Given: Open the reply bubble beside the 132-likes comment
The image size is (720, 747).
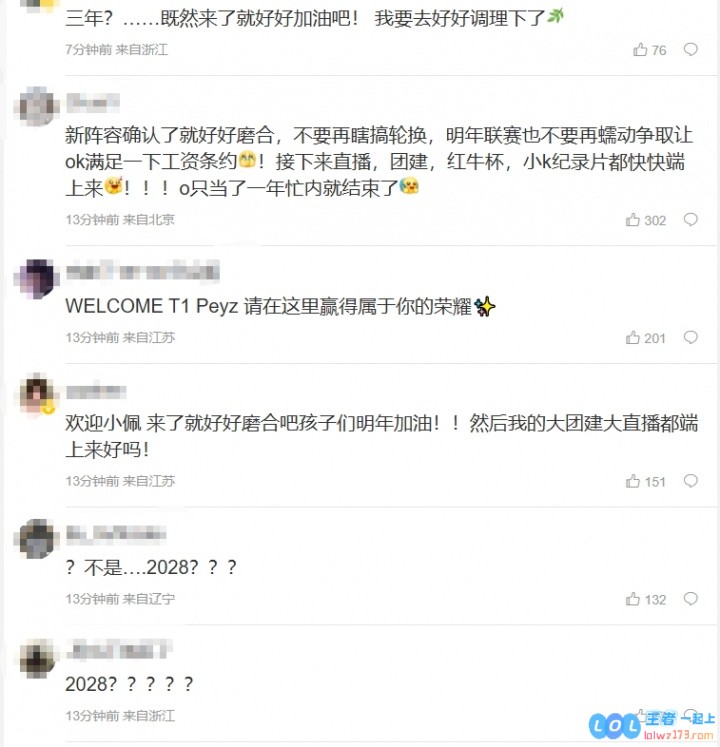Looking at the screenshot, I should 691,599.
